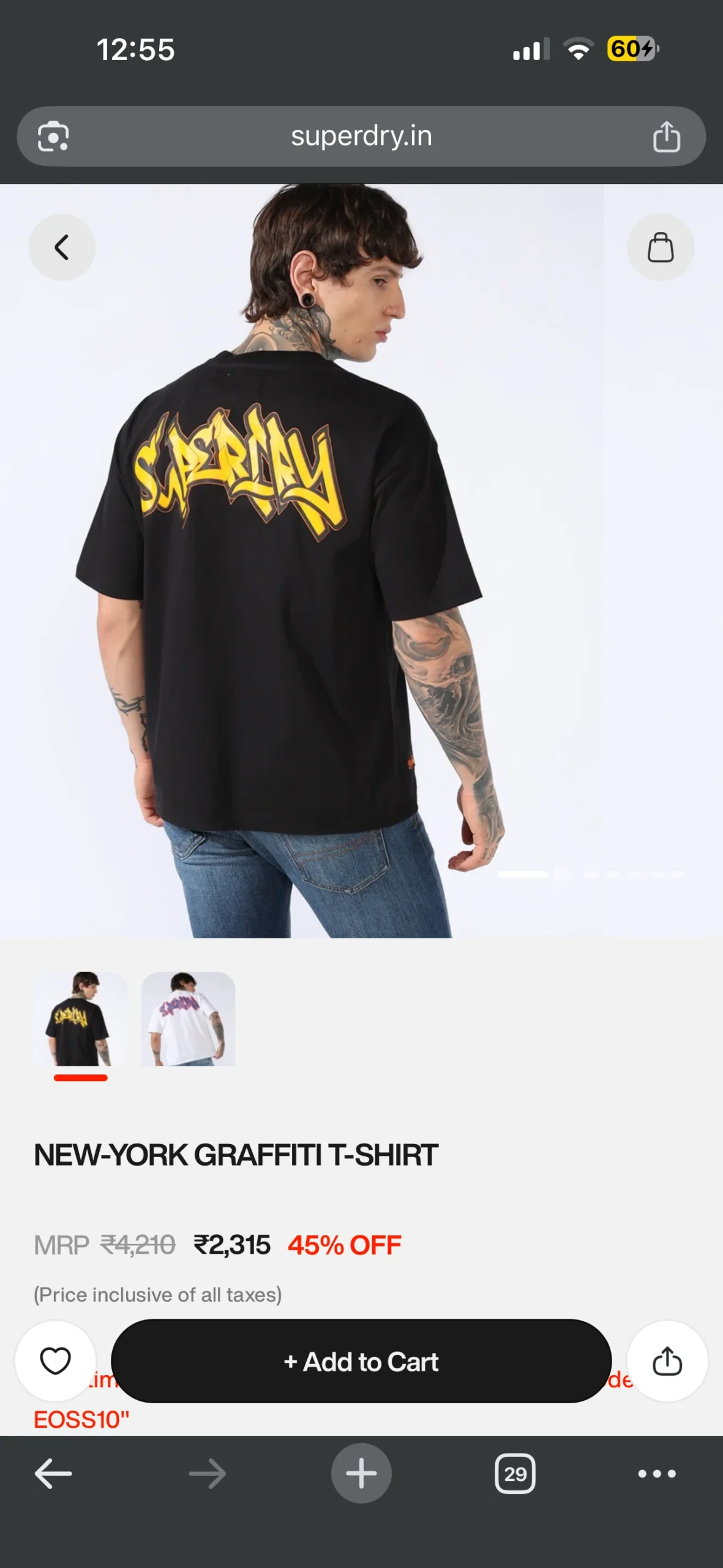Screen dimensions: 723x1568
Task: Open the camera search icon in the address bar
Action: (x=53, y=136)
